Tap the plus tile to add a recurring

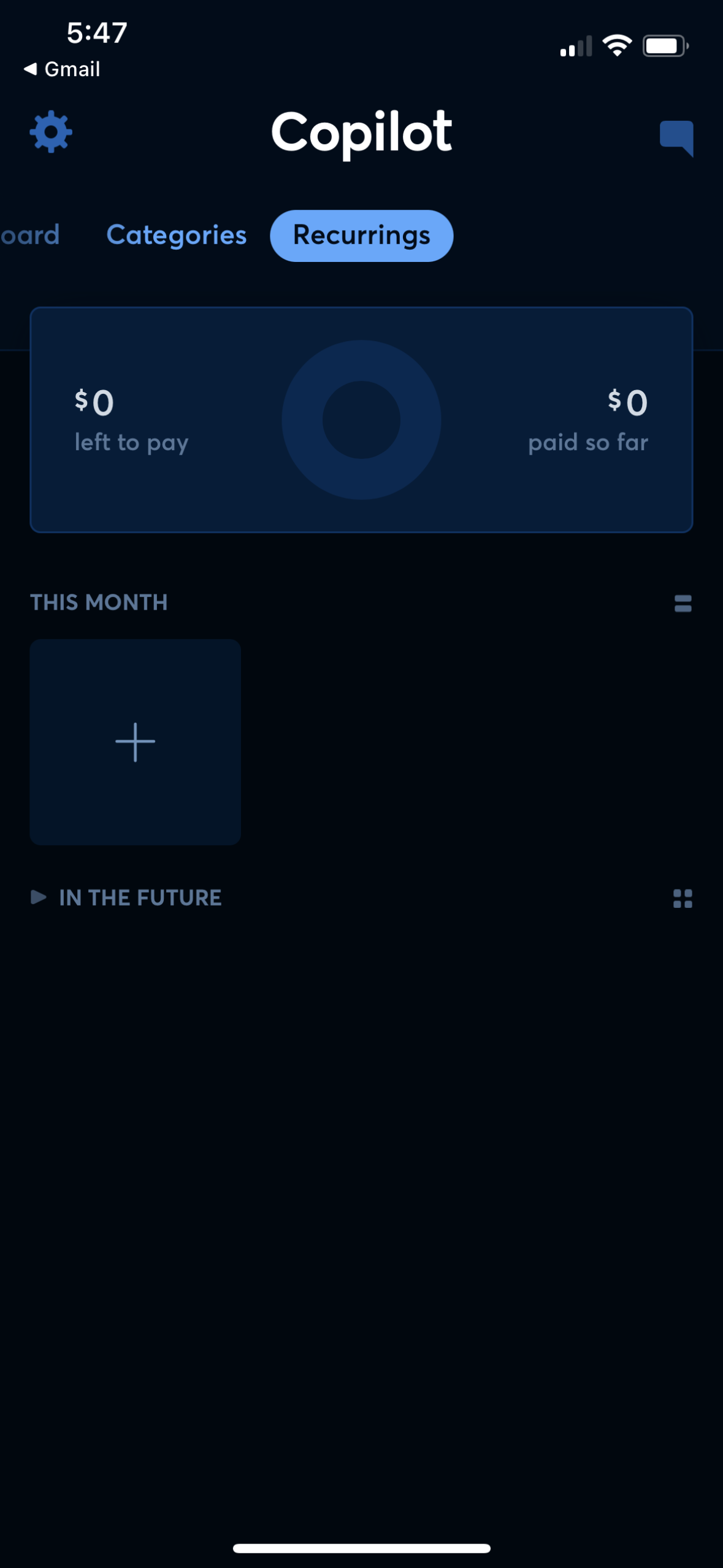click(135, 741)
